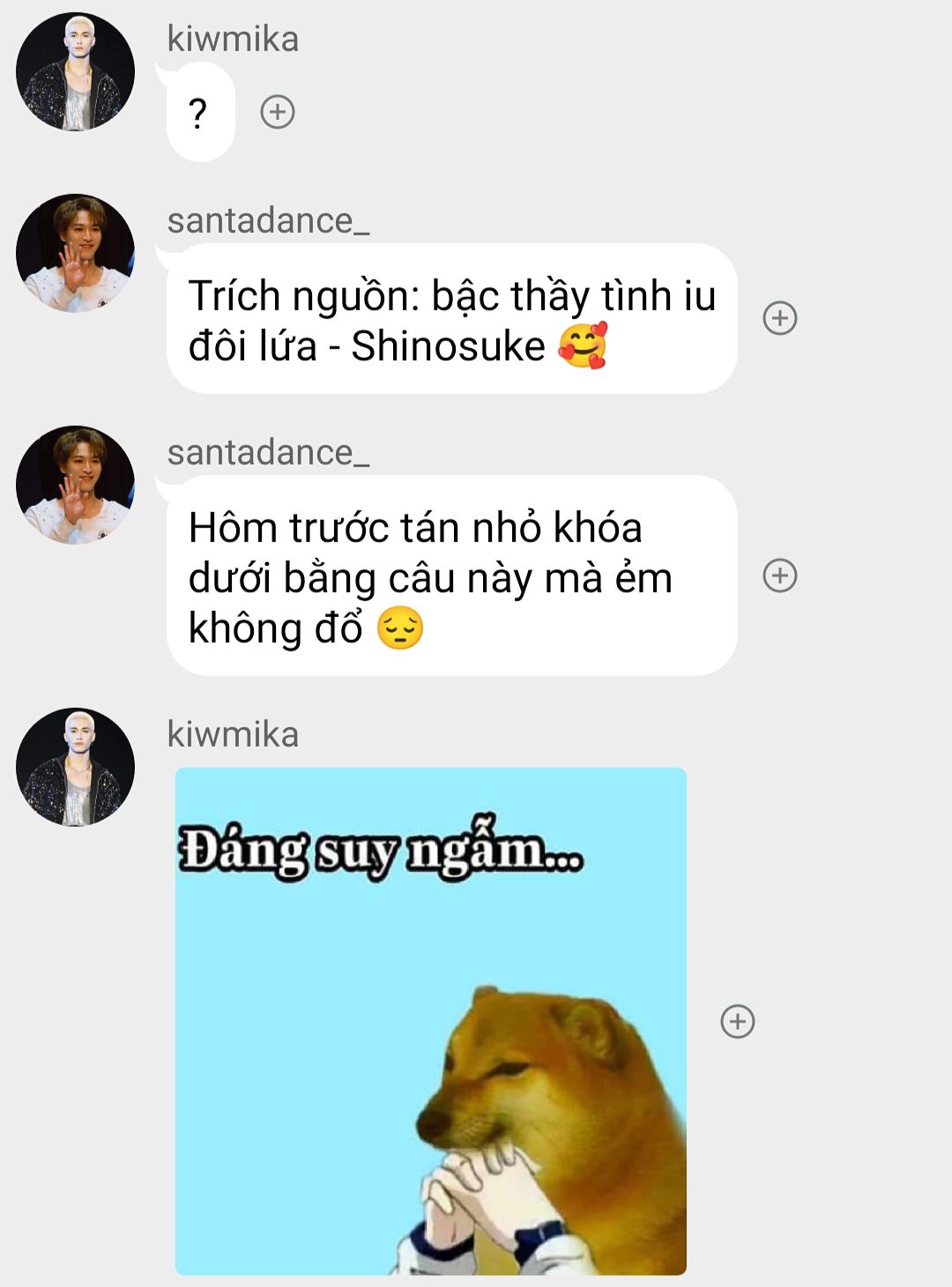Open santadance_'s avatar beside the "Trích nguồn" message
The height and width of the screenshot is (1287, 952).
(x=76, y=253)
